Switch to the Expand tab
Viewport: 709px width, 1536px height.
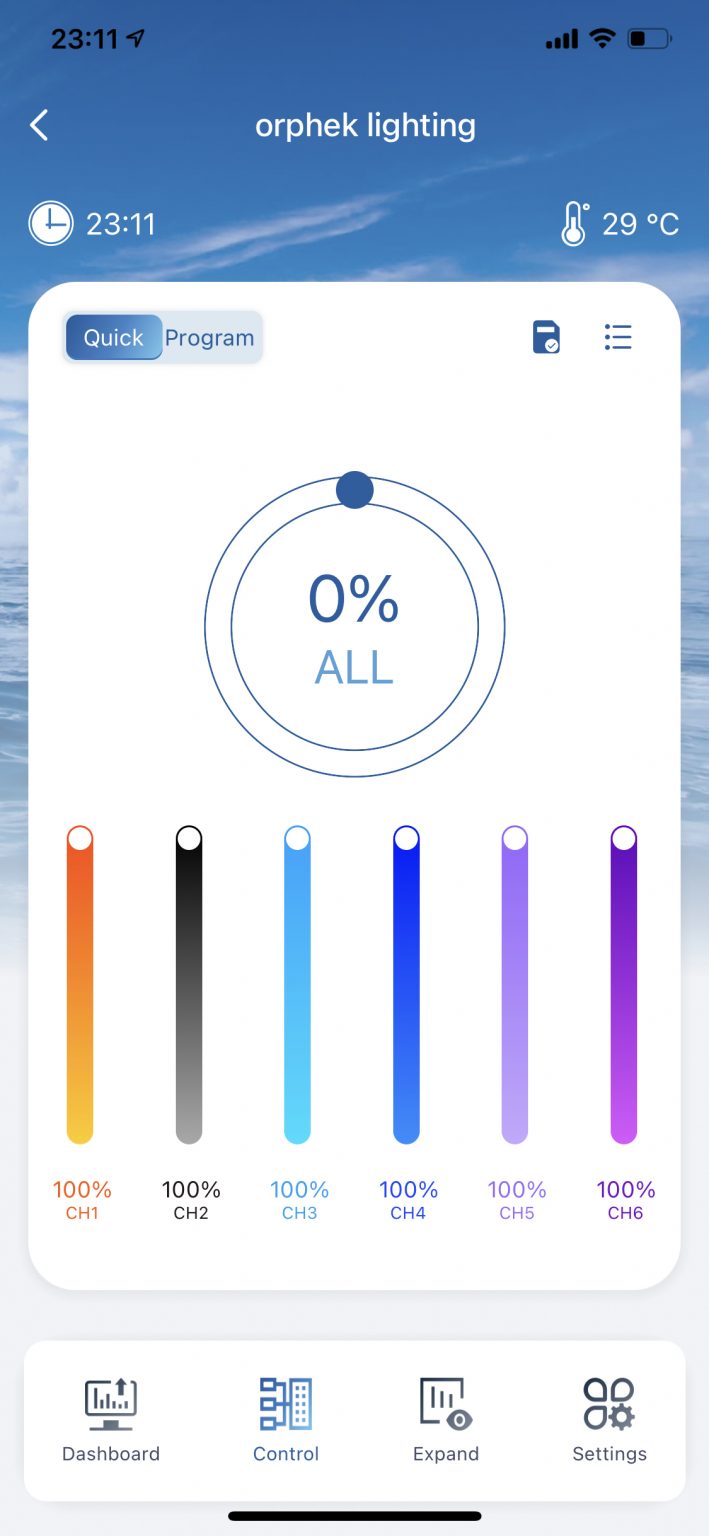(446, 1420)
